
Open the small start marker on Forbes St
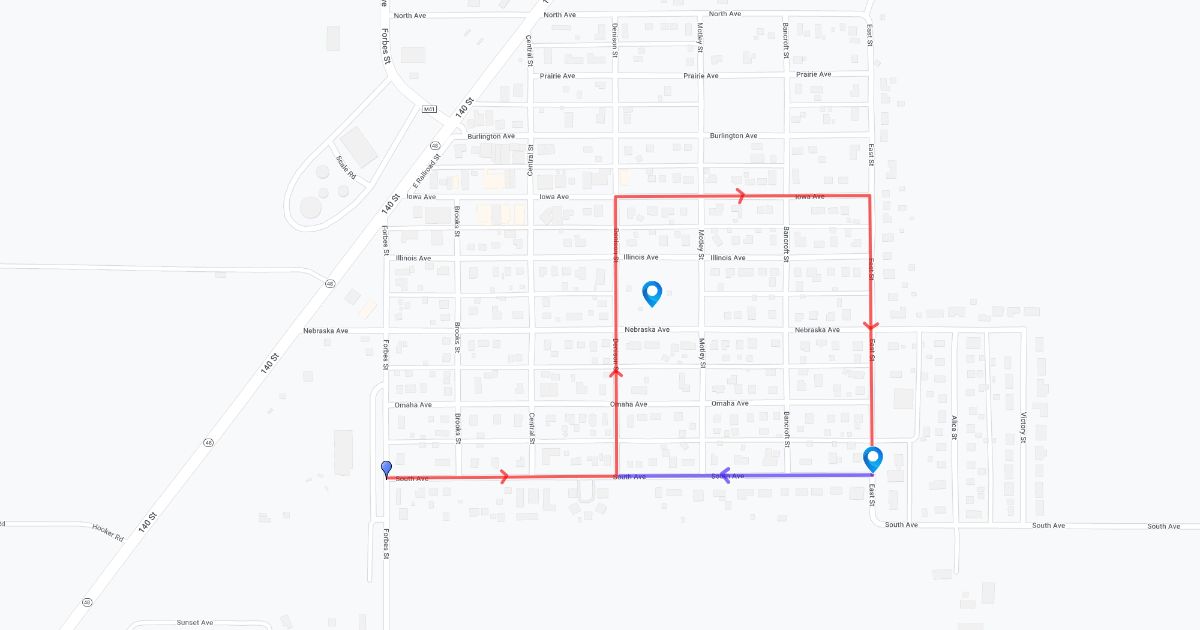[386, 469]
